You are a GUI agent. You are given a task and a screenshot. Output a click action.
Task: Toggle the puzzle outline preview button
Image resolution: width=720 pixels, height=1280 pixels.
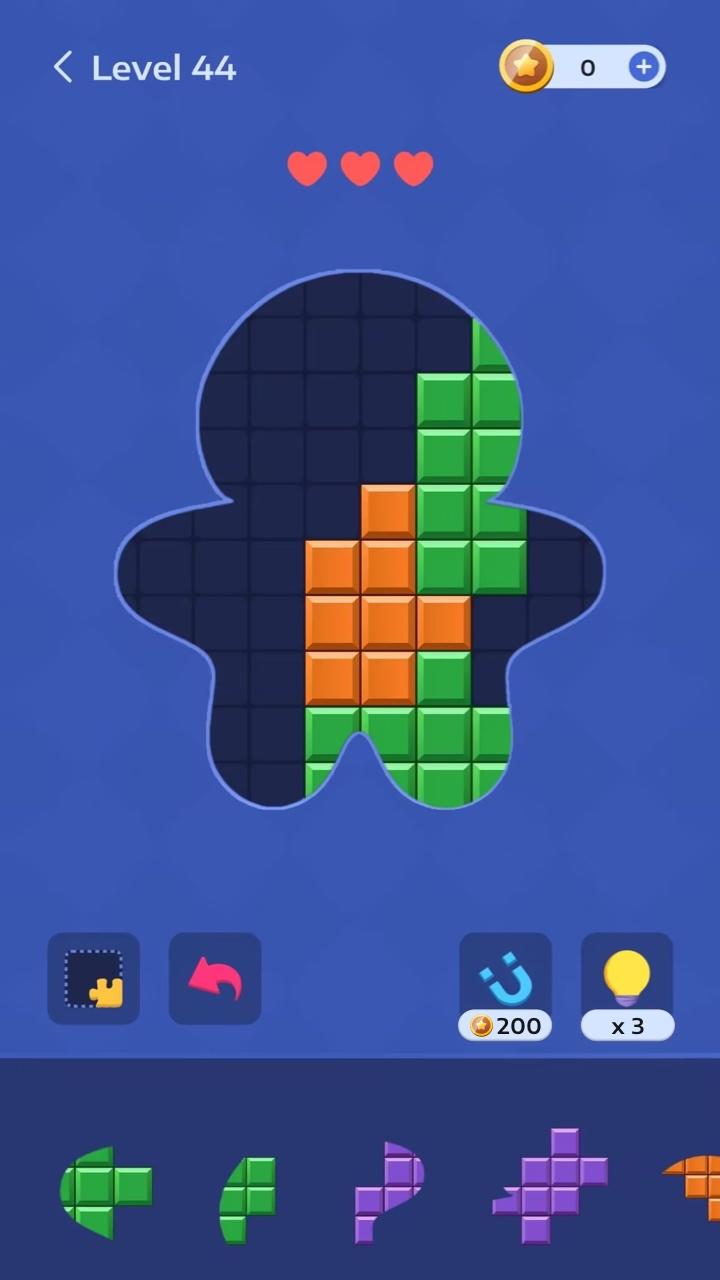[x=94, y=978]
